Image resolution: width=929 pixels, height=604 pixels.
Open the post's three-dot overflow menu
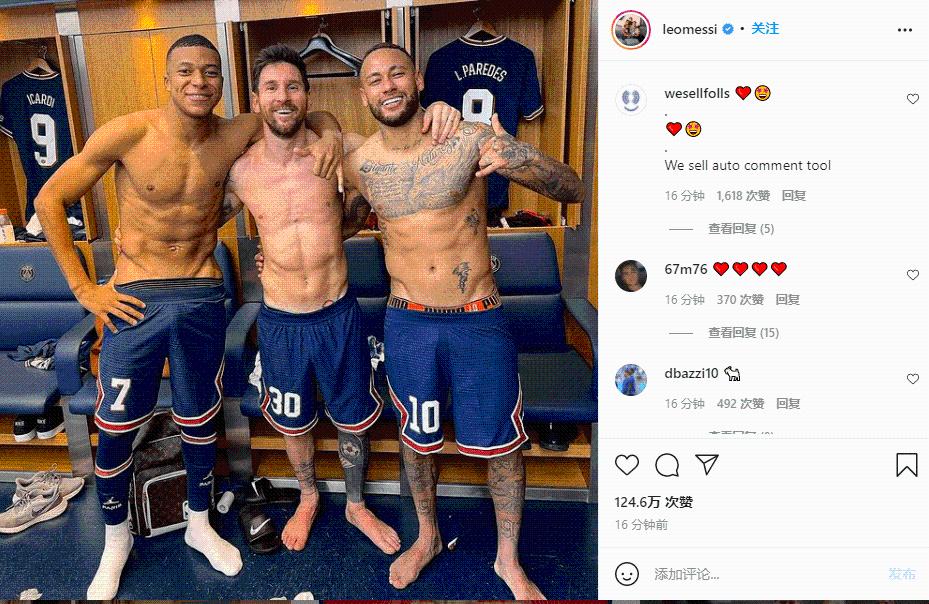point(904,30)
